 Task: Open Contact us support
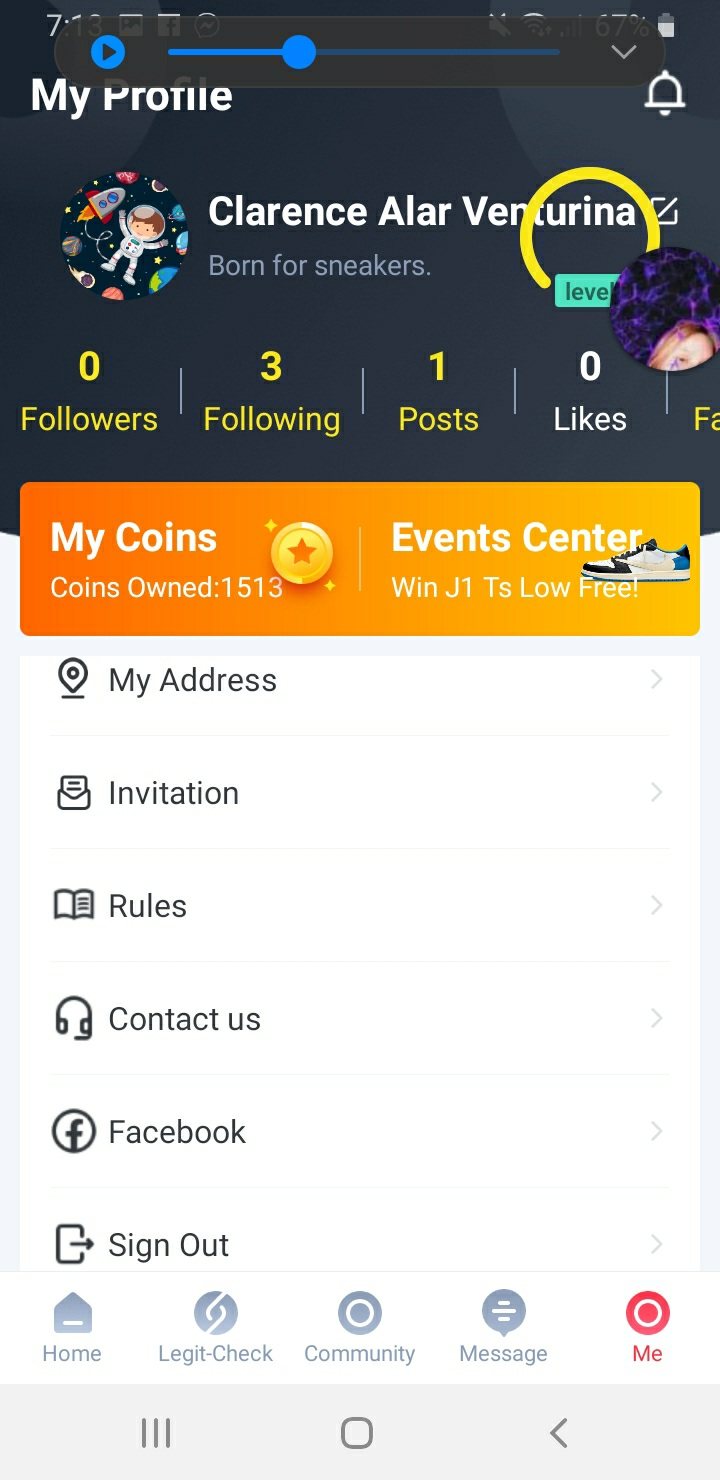coord(360,1019)
